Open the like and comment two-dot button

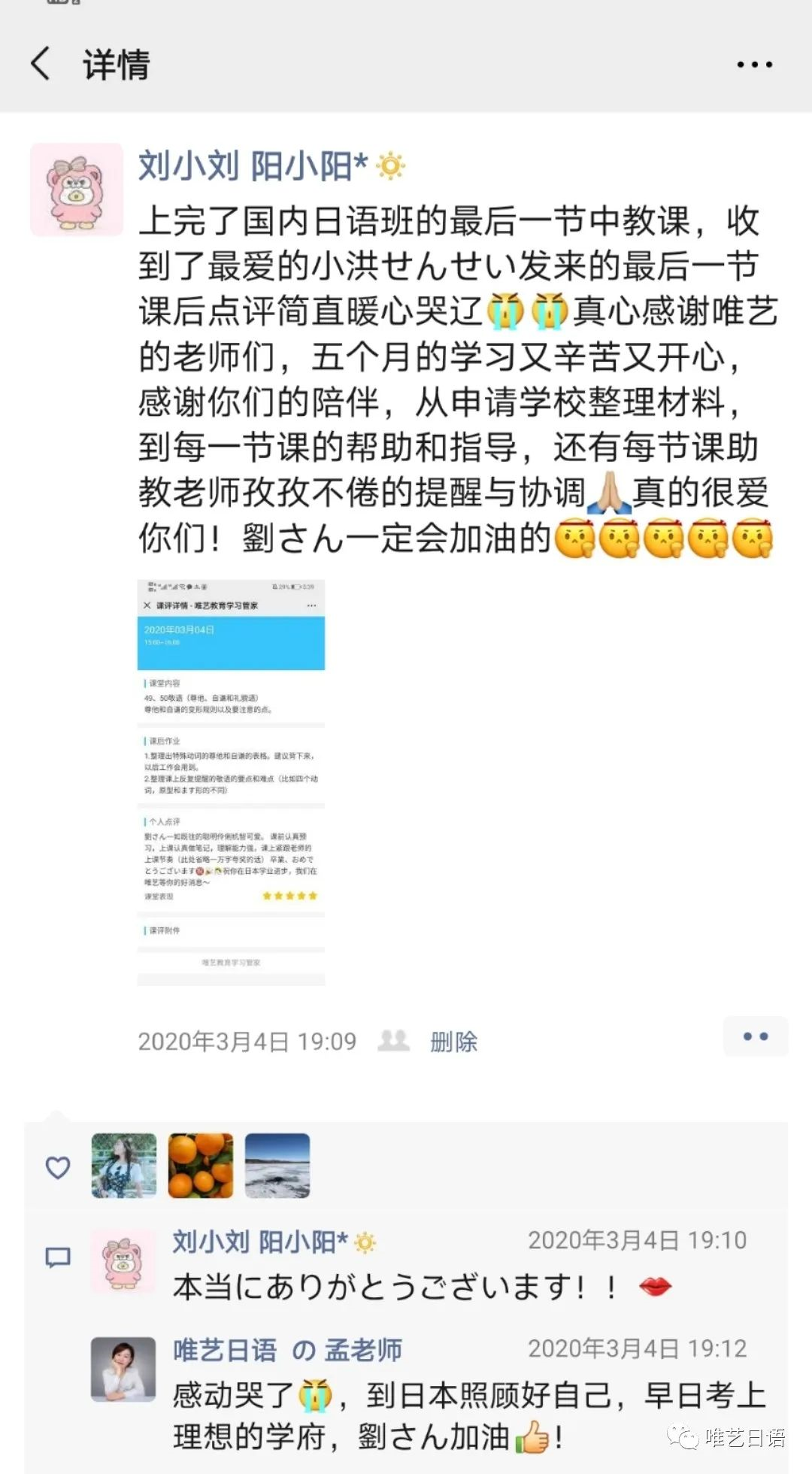click(x=755, y=1036)
